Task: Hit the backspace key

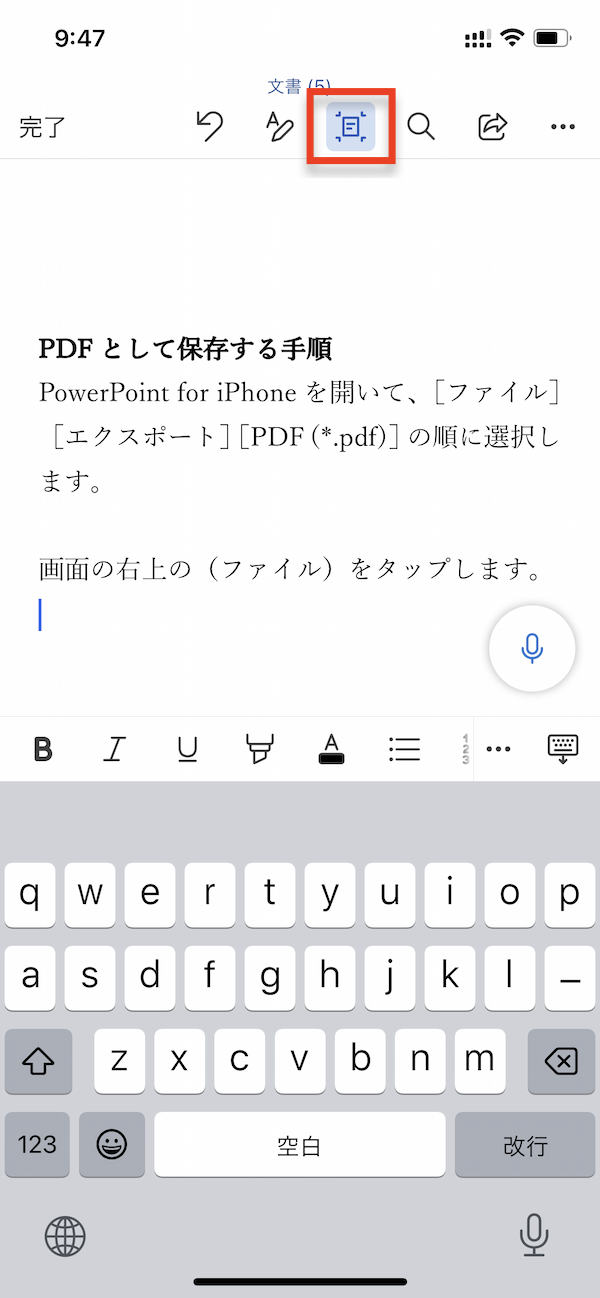Action: (x=563, y=1061)
